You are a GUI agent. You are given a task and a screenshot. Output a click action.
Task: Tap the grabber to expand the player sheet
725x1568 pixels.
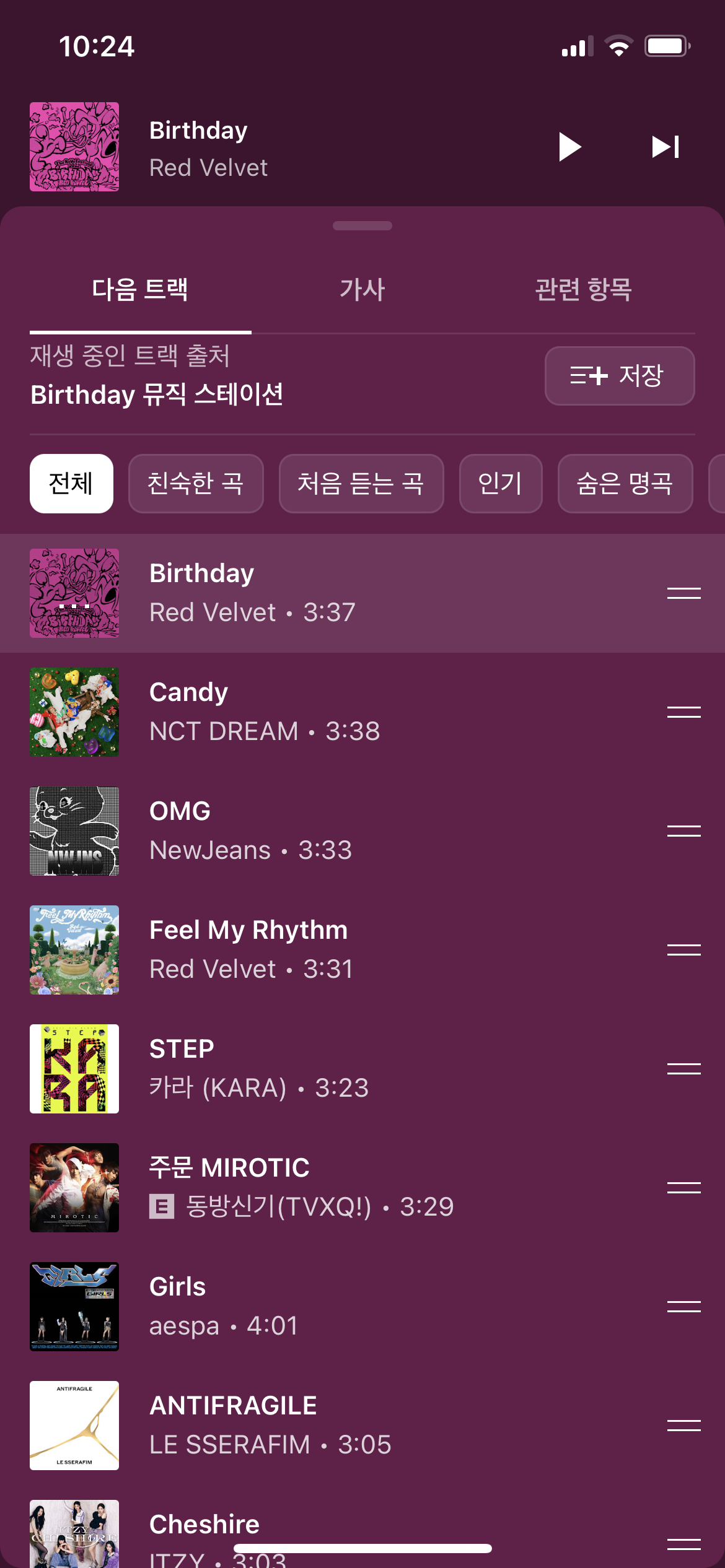pos(362,227)
